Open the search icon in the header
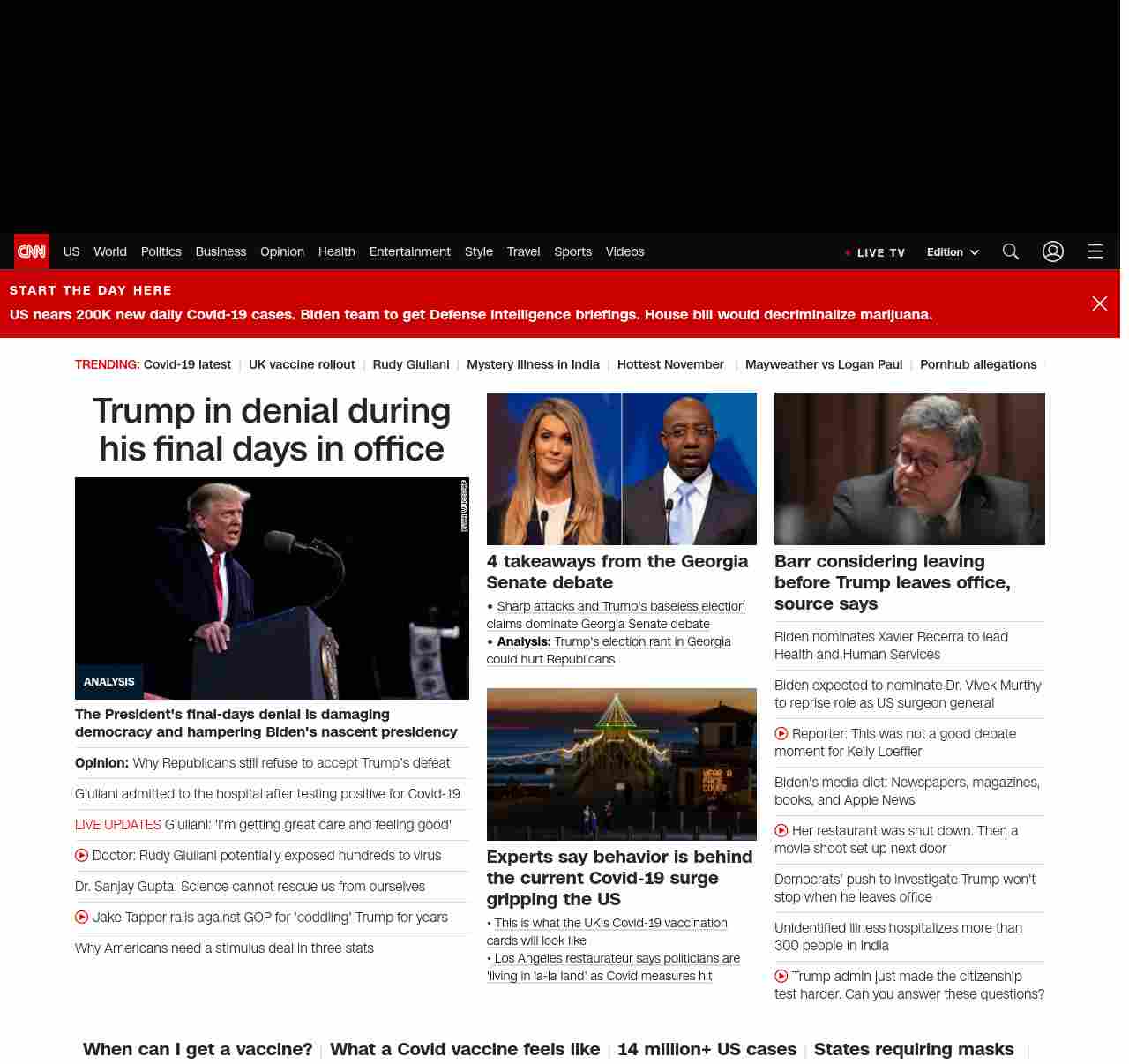Screen dimensions: 1129x1064 click(x=1010, y=251)
